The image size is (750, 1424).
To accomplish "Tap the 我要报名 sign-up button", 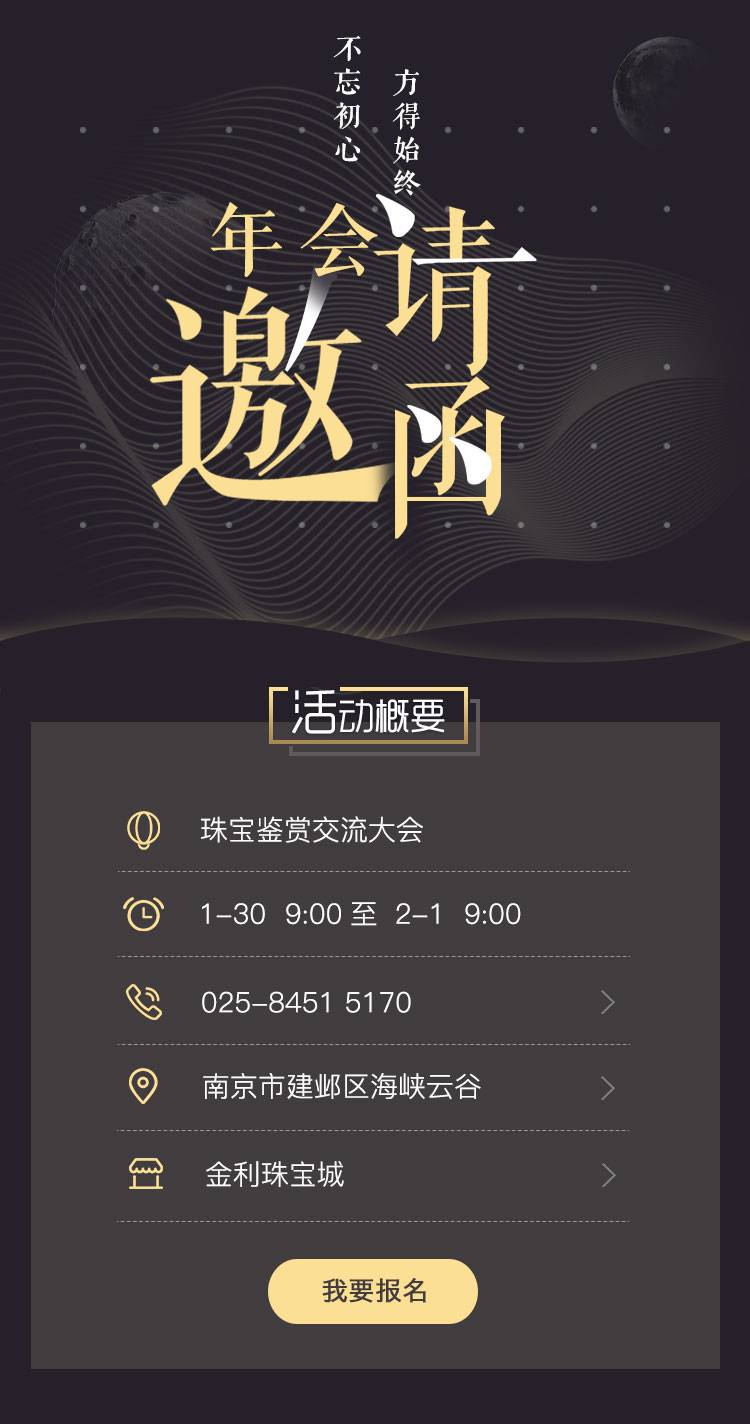I will coord(373,1291).
